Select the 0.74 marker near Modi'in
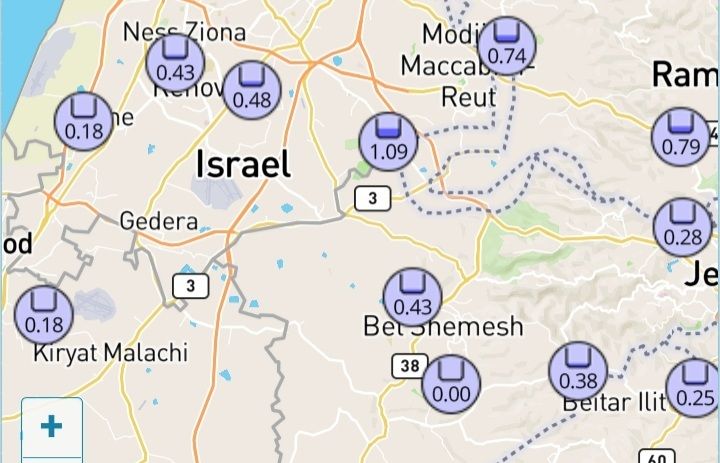Screen dimensions: 720x463 pyautogui.click(x=507, y=46)
